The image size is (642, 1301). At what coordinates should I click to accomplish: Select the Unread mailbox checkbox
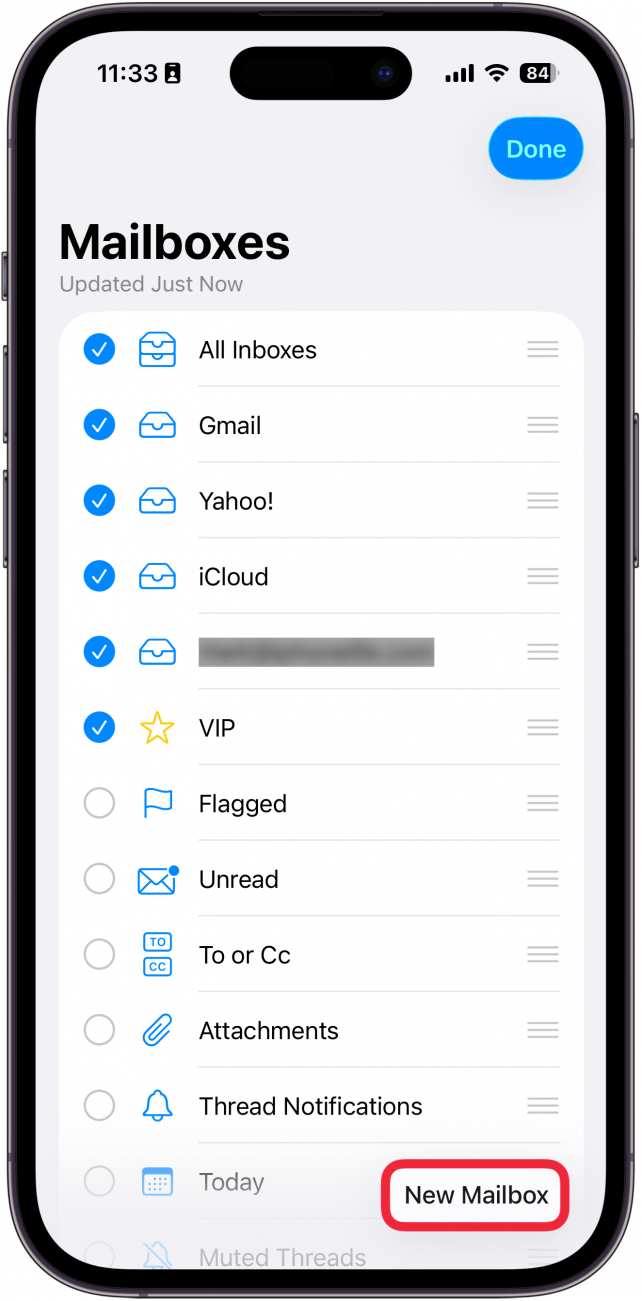[x=99, y=879]
